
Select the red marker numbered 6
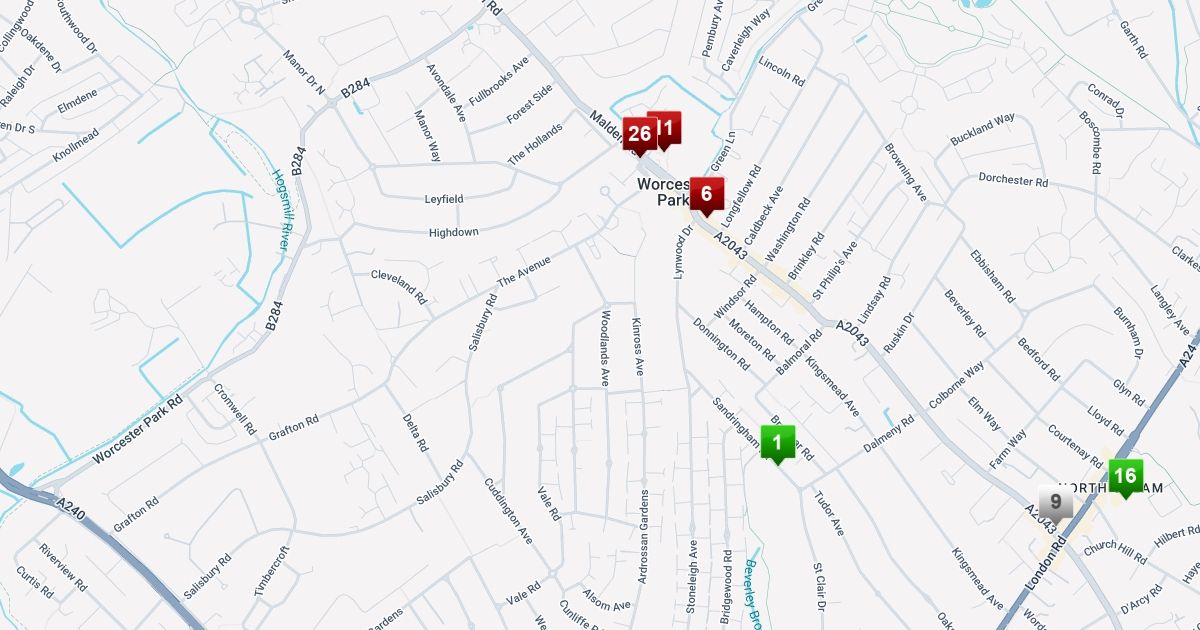706,194
